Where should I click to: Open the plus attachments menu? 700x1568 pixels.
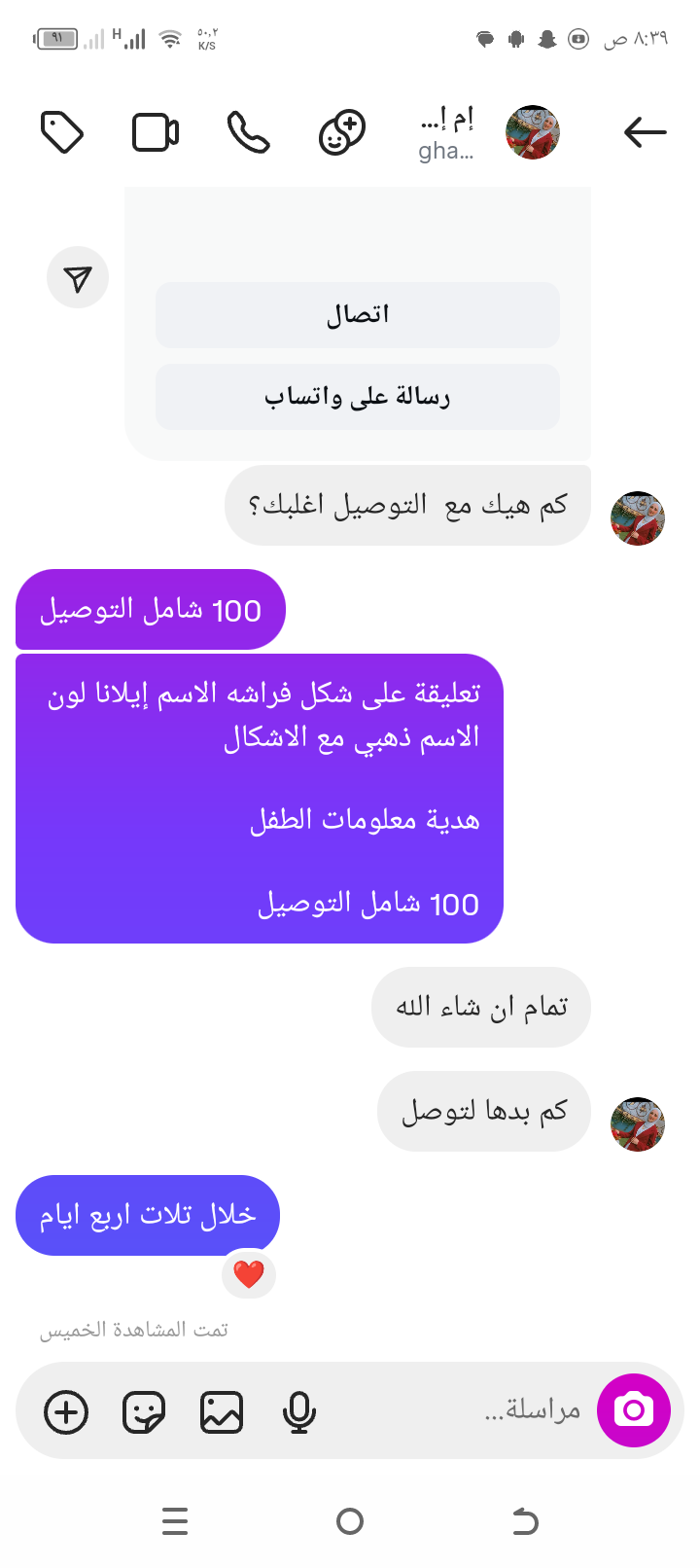[66, 1412]
